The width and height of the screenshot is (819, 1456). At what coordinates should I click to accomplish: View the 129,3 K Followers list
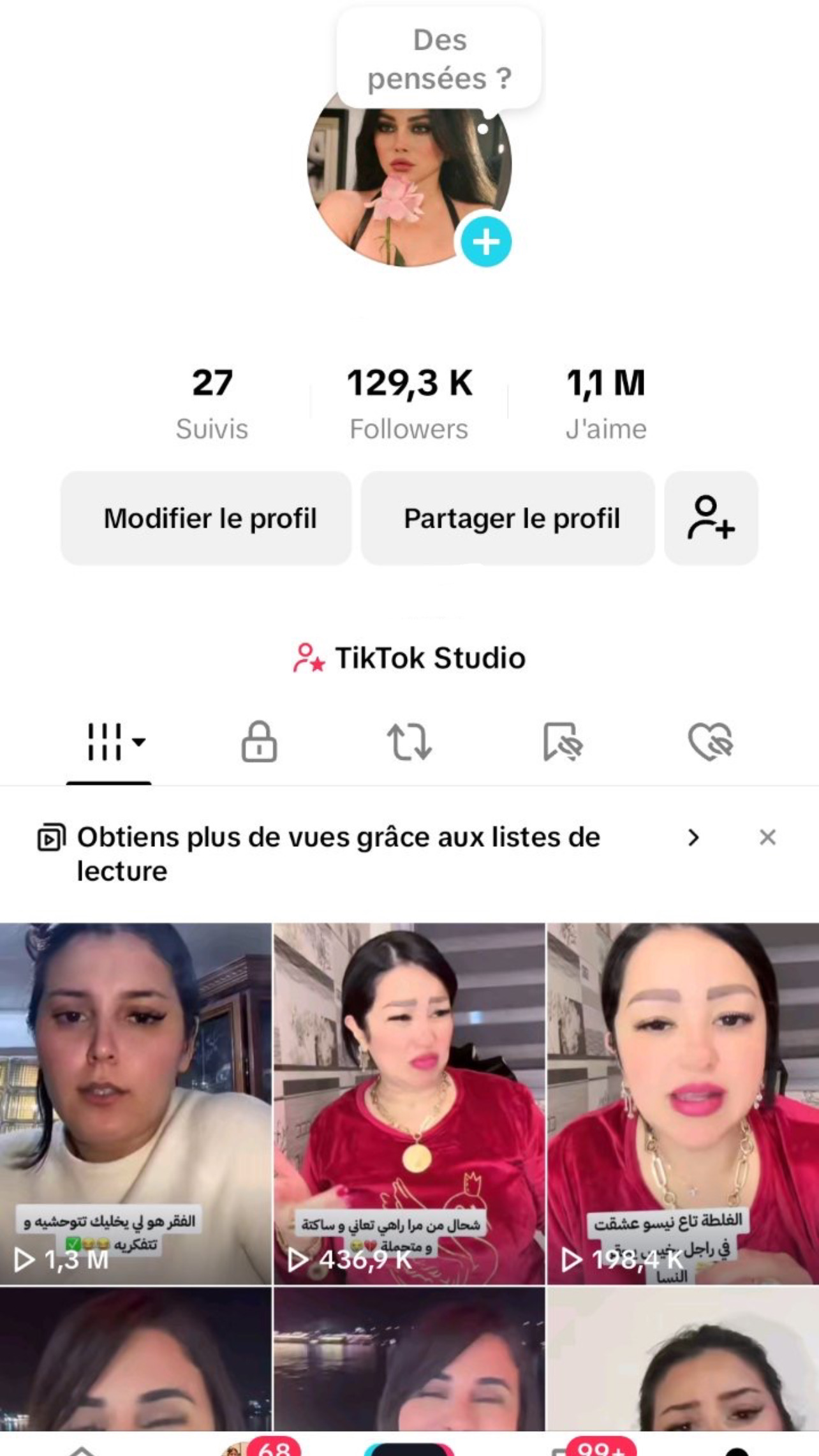409,403
